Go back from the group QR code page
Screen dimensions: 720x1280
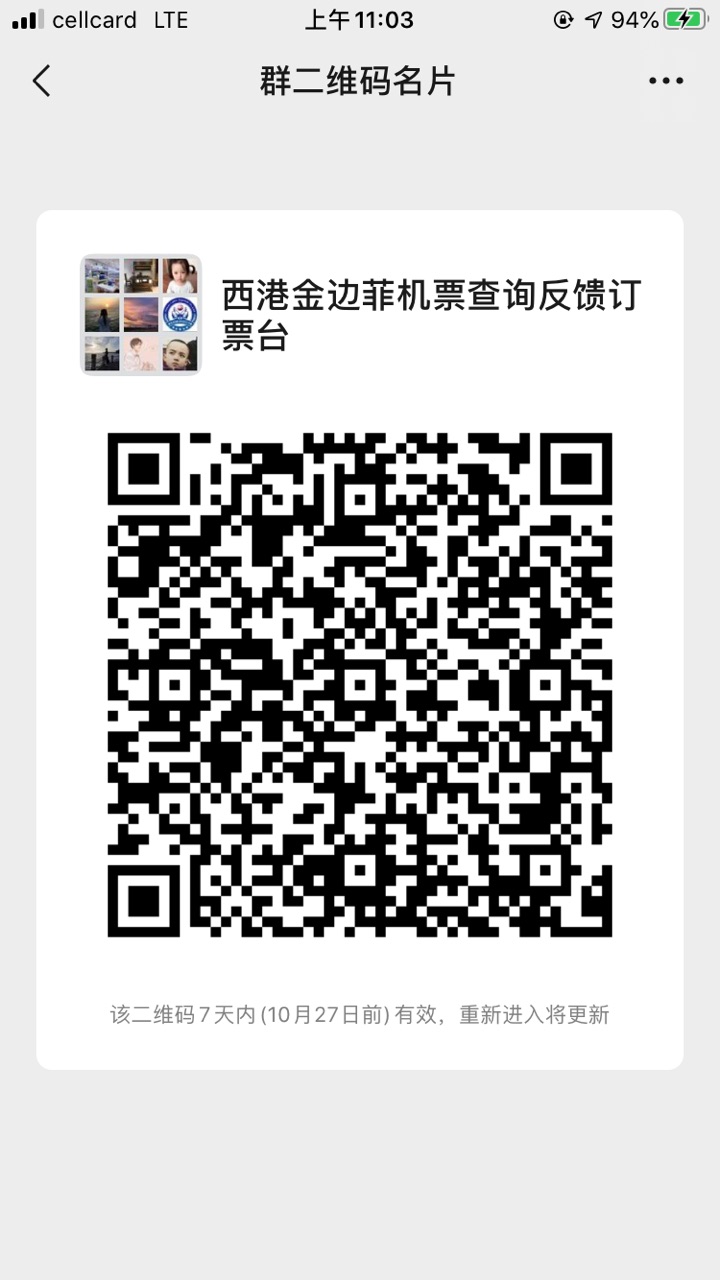click(41, 81)
